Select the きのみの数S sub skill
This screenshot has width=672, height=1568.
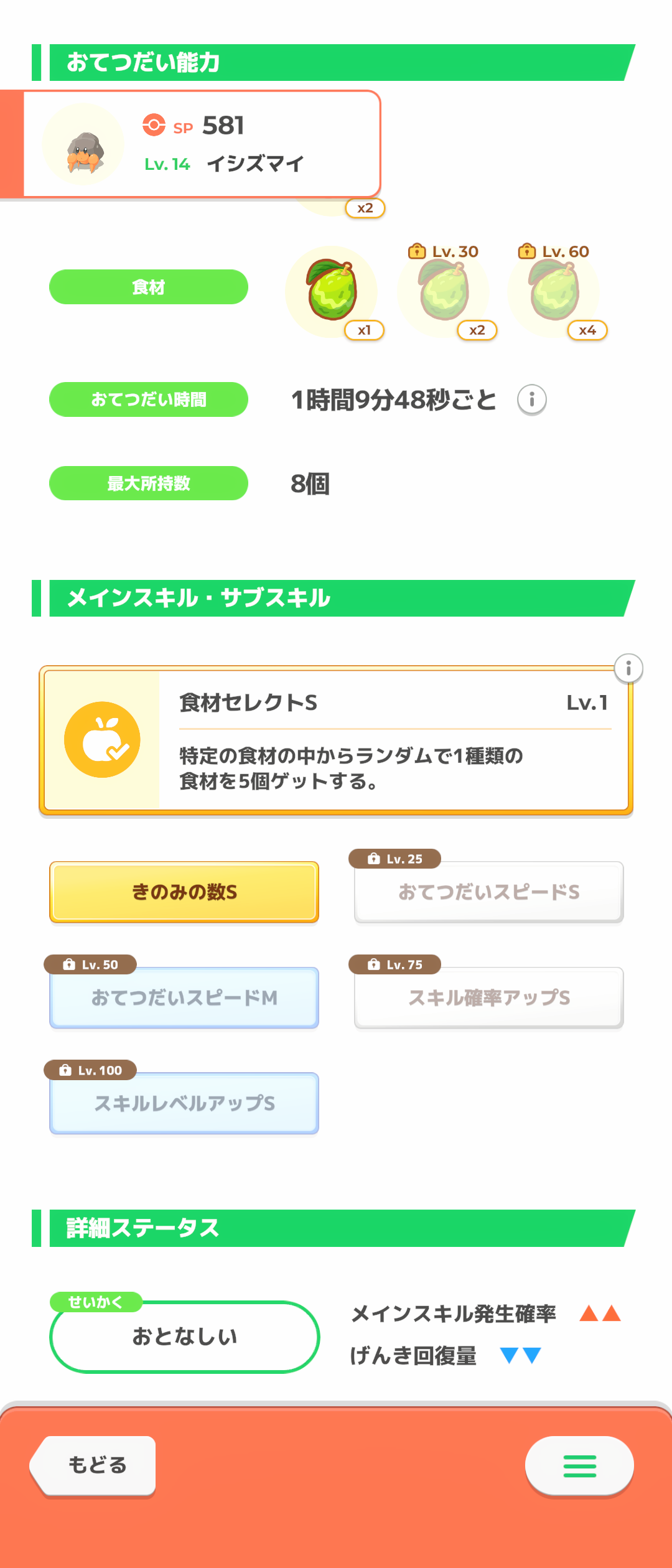pyautogui.click(x=184, y=892)
